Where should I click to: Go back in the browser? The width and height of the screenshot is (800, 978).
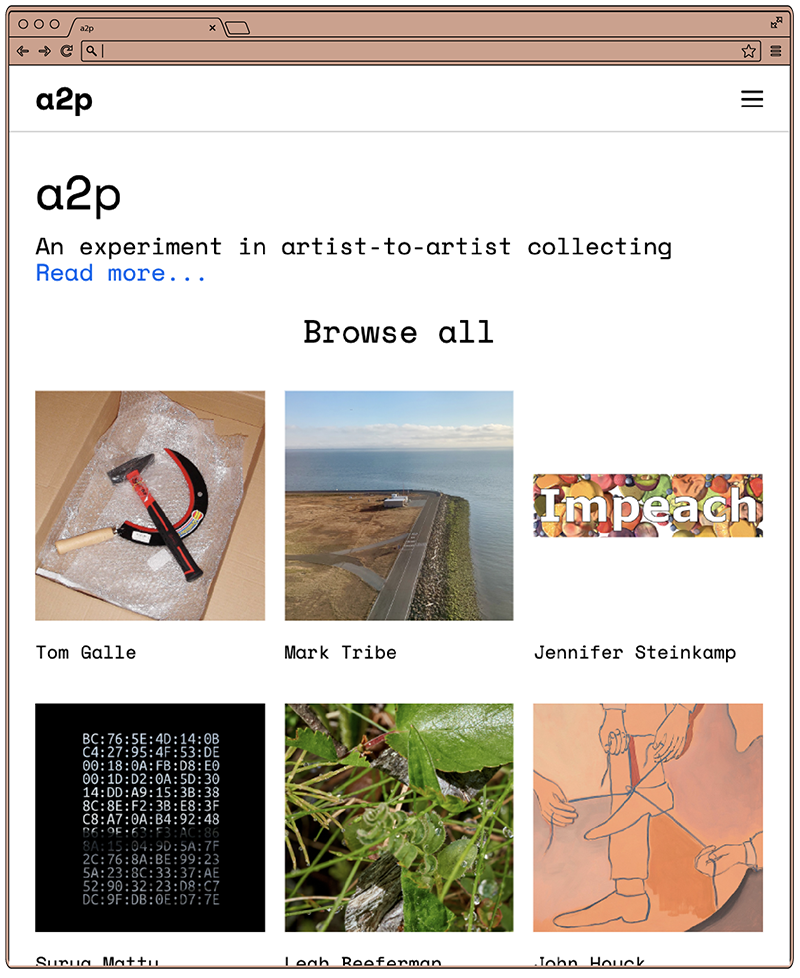[23, 51]
